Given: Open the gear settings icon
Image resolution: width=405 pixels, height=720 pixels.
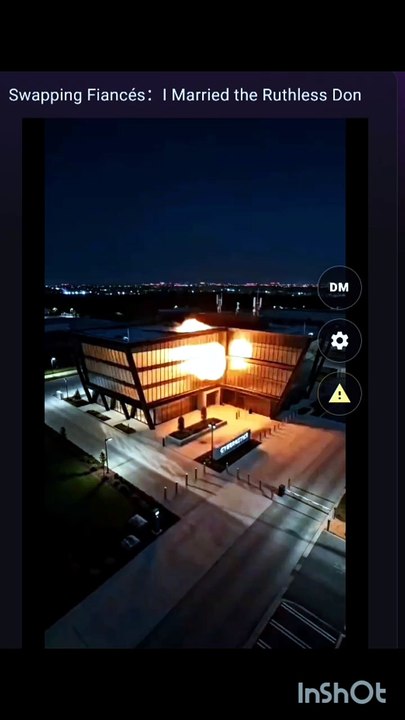Looking at the screenshot, I should pyautogui.click(x=339, y=341).
